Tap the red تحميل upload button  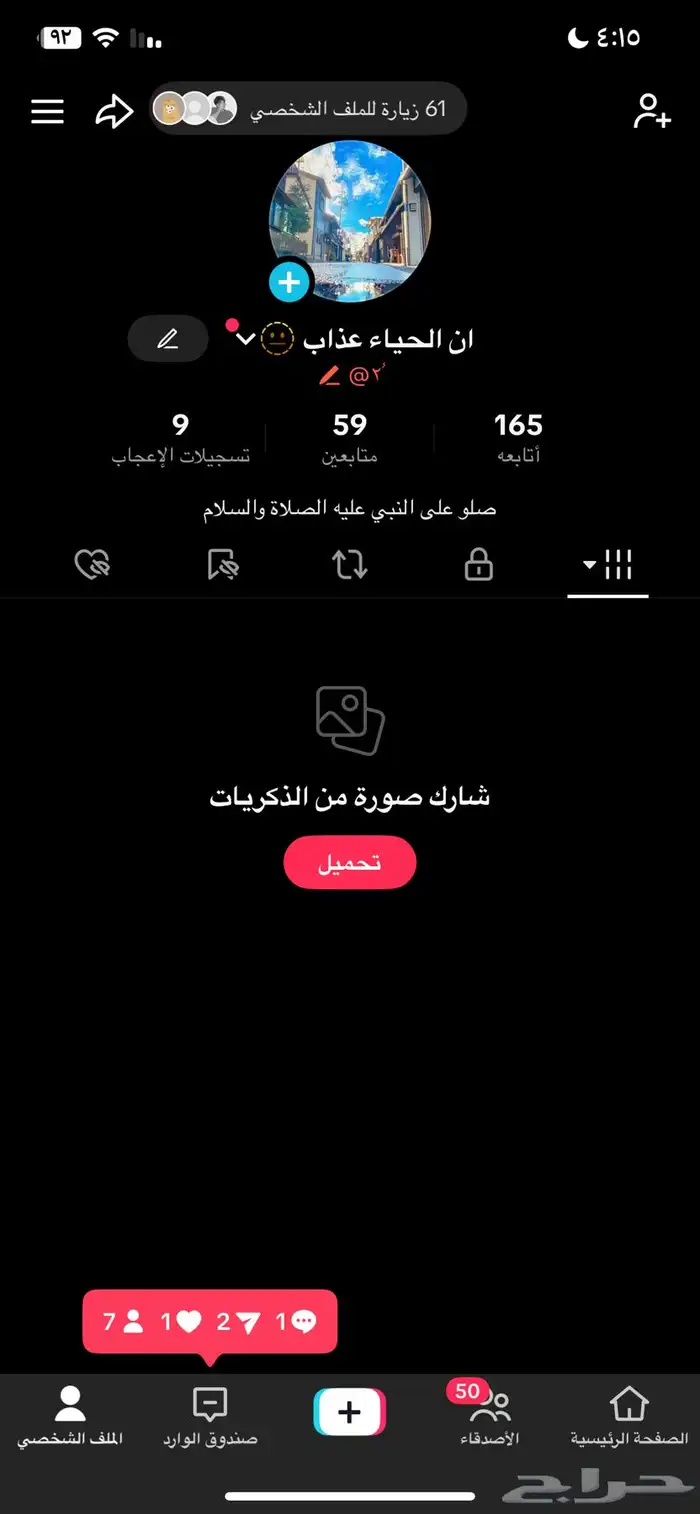point(350,862)
